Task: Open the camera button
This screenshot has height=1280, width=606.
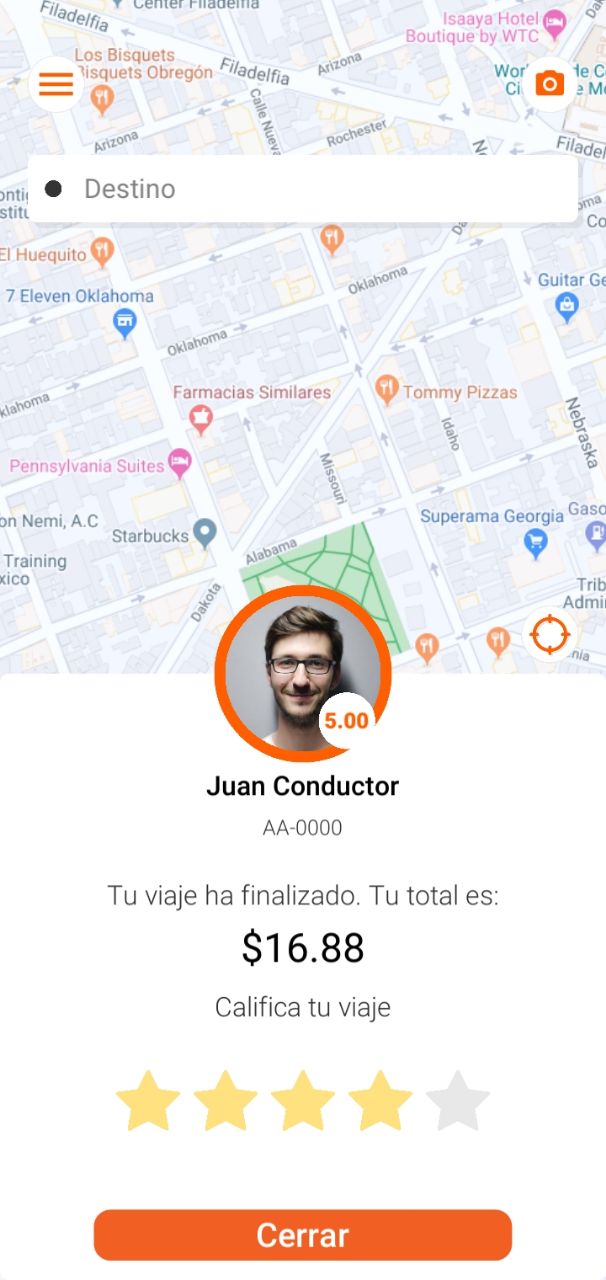Action: [x=549, y=83]
